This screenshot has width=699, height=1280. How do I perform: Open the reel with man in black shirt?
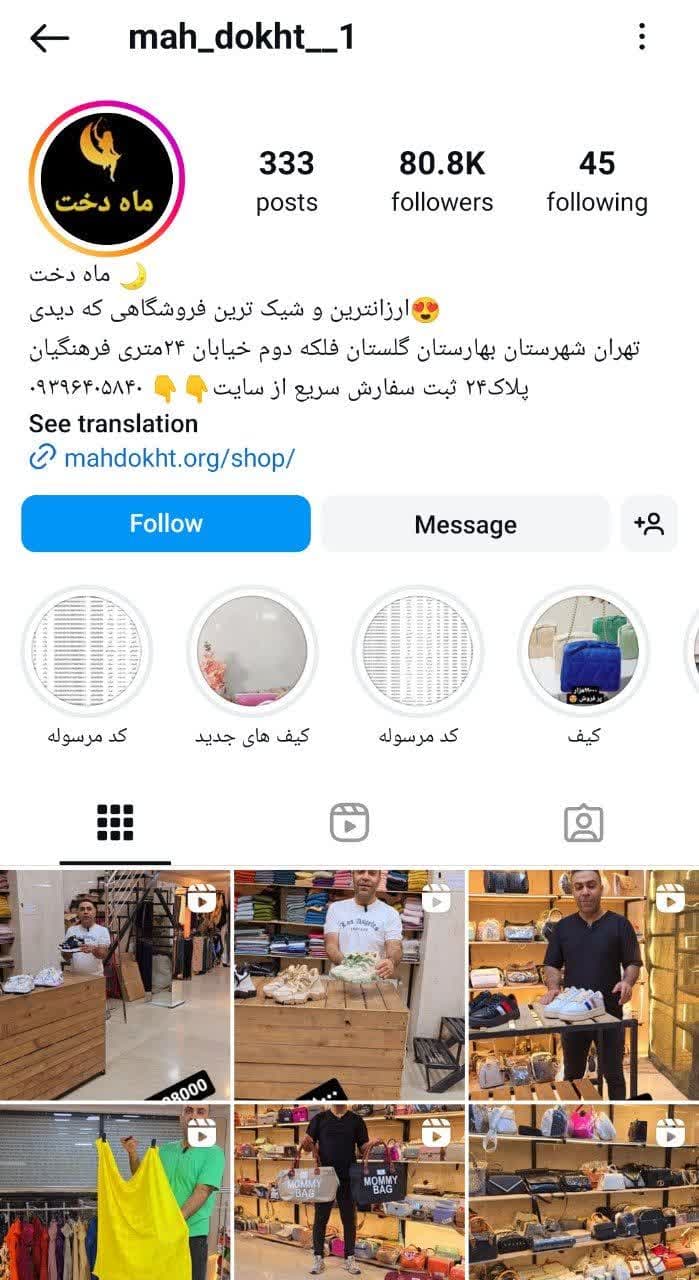click(583, 984)
